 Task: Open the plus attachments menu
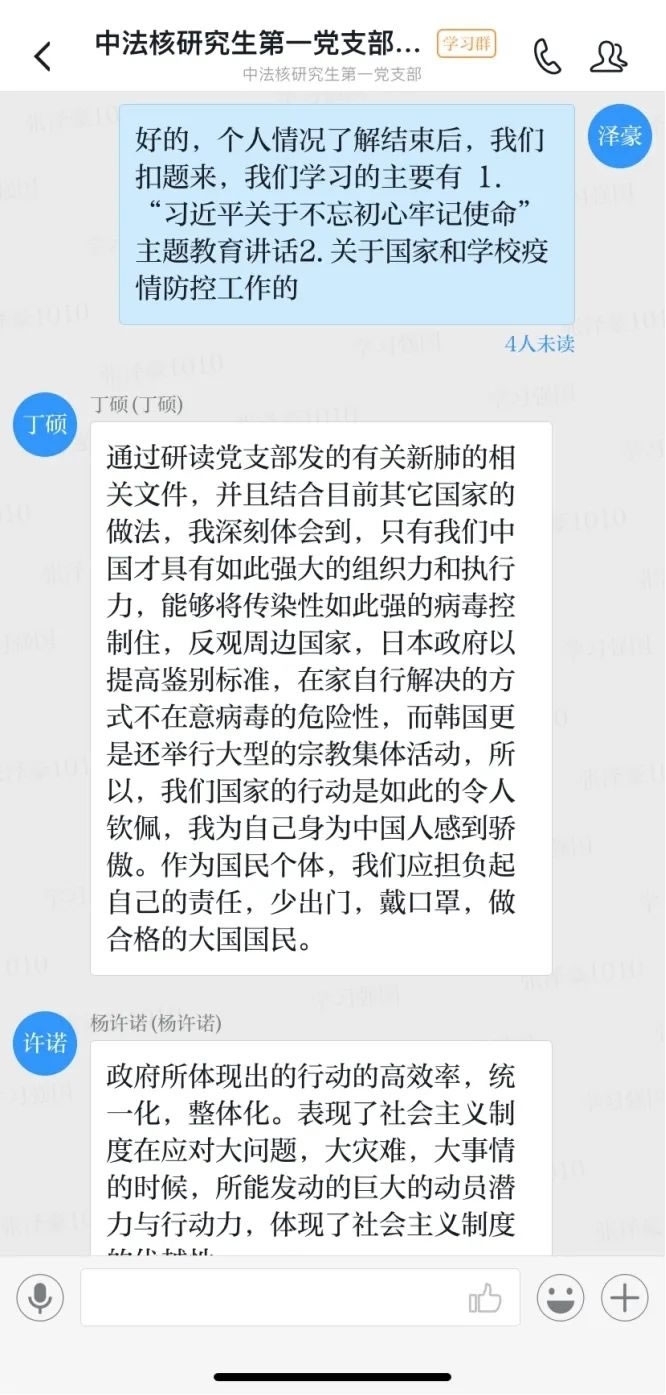point(624,1298)
